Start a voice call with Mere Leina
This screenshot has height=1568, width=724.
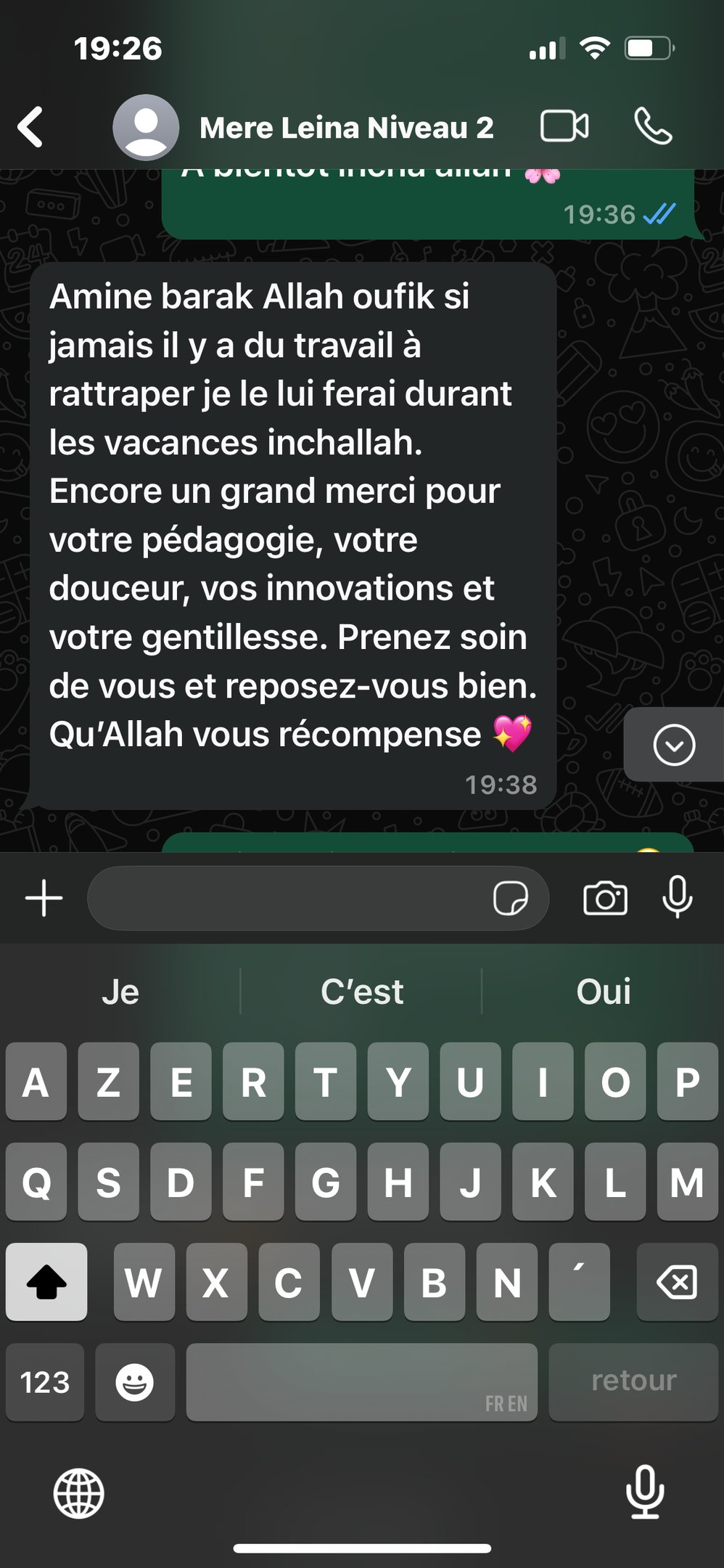[x=653, y=126]
